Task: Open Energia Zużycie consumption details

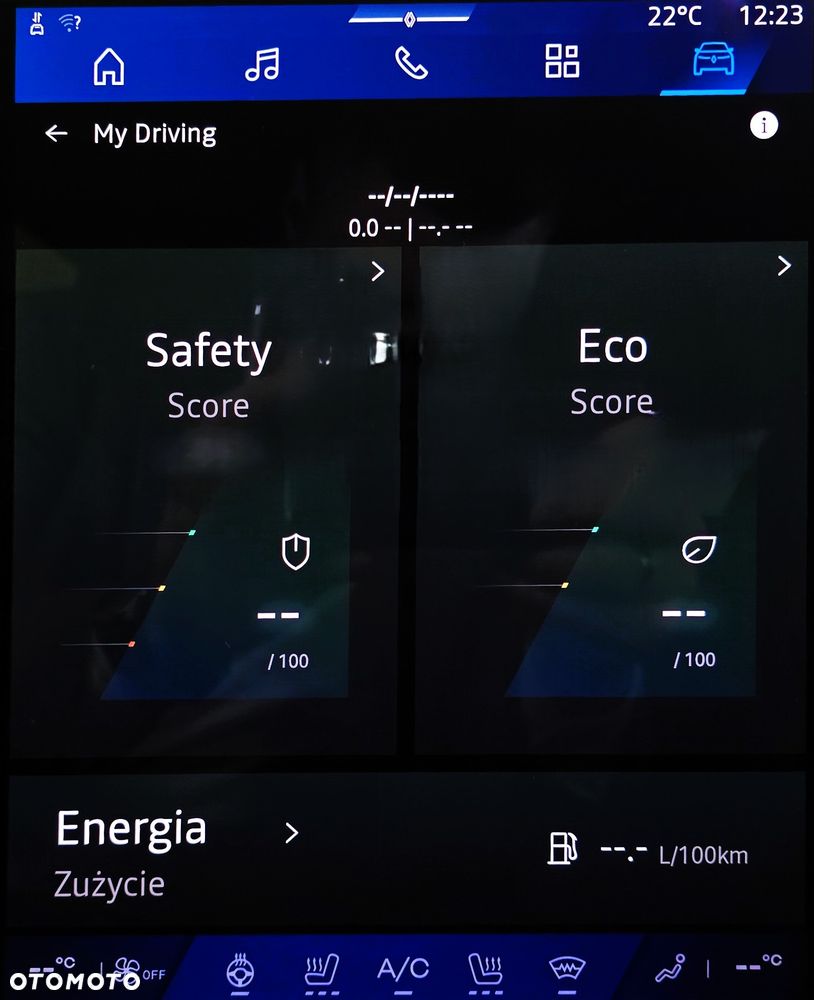Action: click(x=290, y=834)
